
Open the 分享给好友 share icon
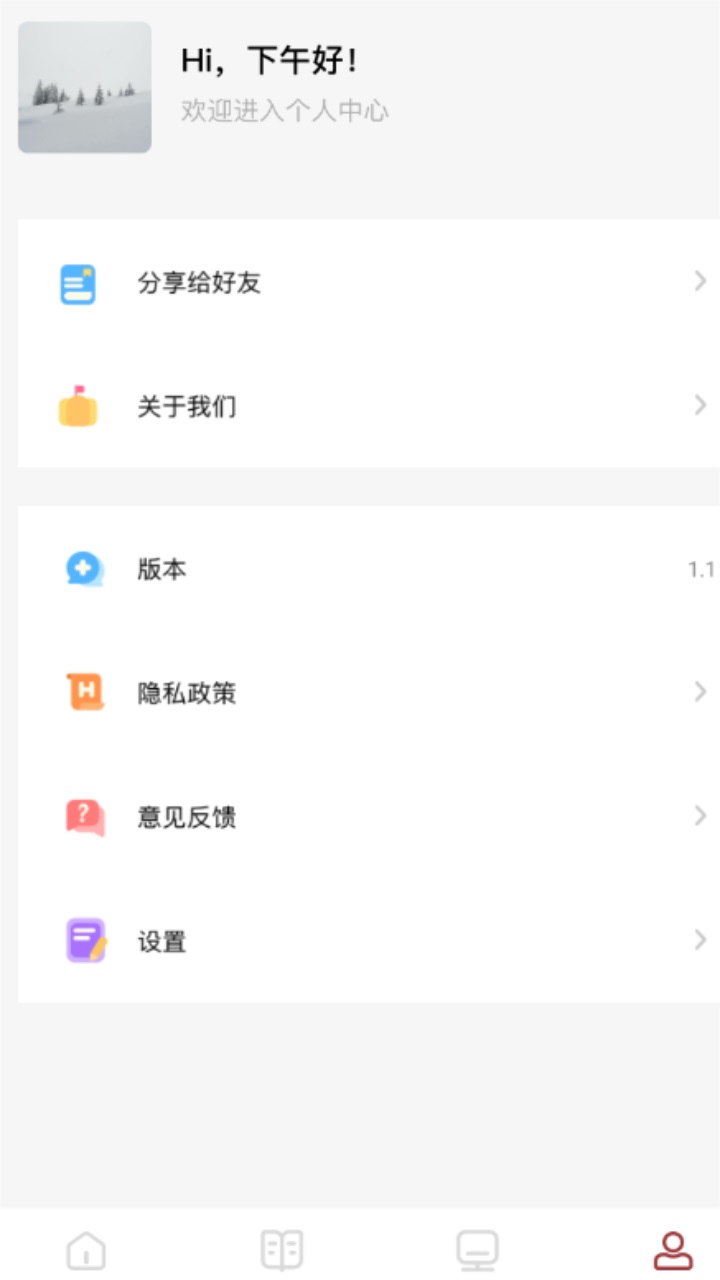click(76, 283)
